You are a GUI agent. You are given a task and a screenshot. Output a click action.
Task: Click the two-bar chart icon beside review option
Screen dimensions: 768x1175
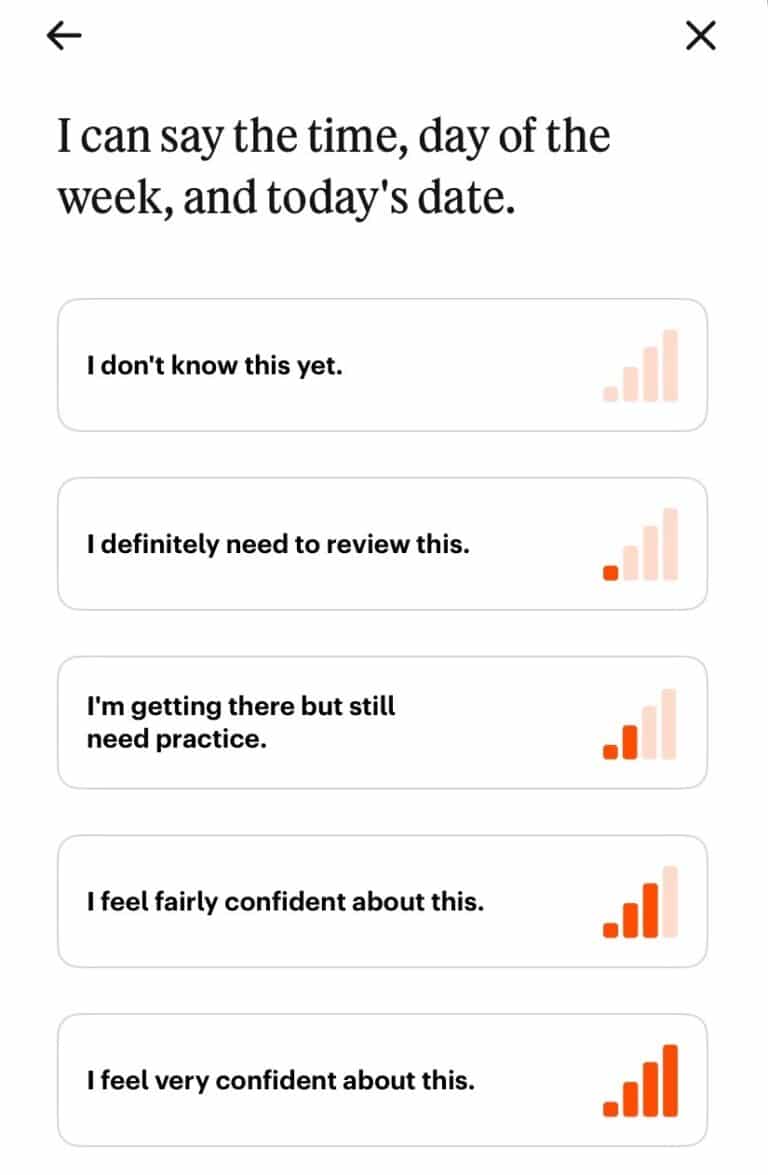tap(642, 543)
